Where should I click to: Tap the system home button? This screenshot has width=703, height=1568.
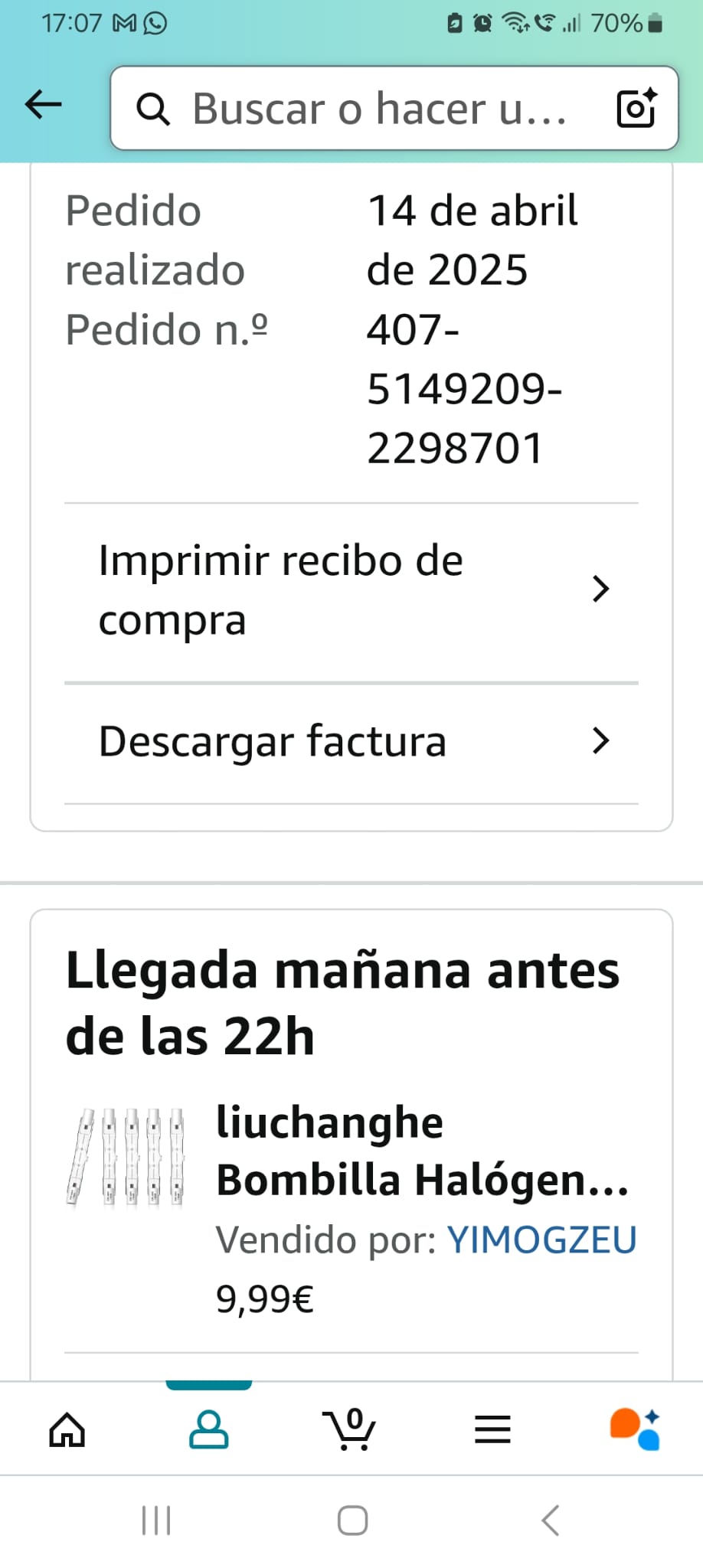(352, 1521)
